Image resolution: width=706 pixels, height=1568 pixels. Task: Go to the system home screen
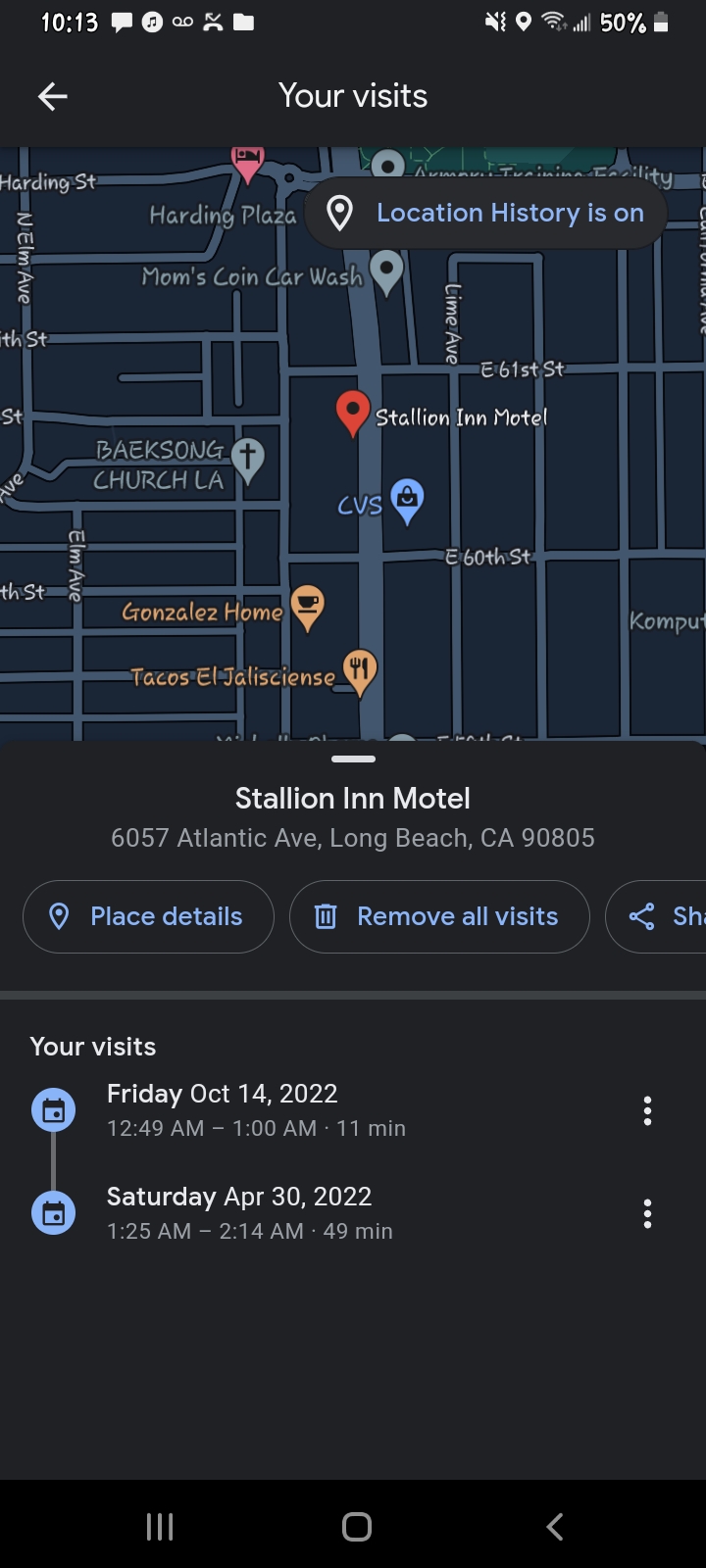tap(356, 1526)
